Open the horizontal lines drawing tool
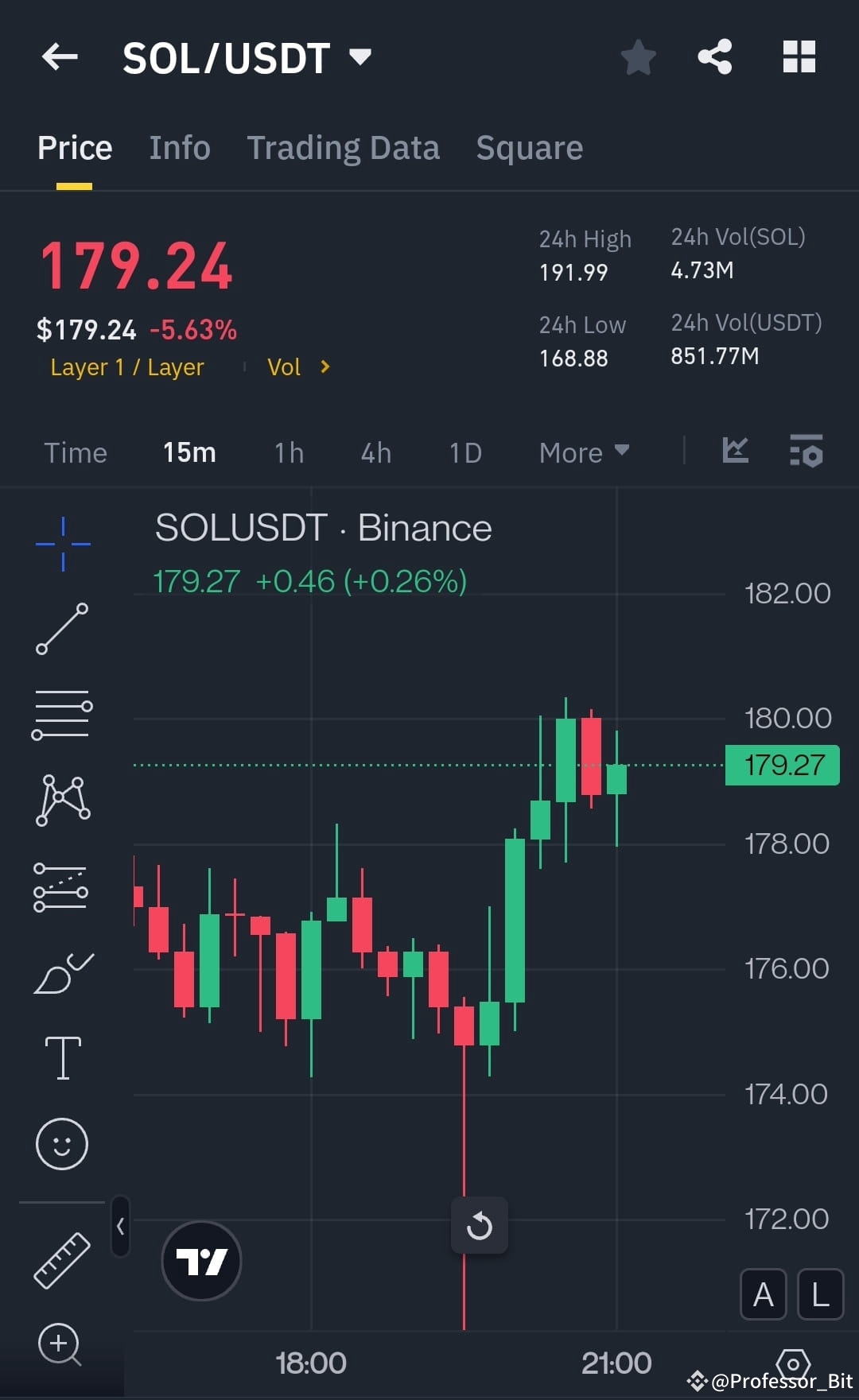 (x=62, y=716)
